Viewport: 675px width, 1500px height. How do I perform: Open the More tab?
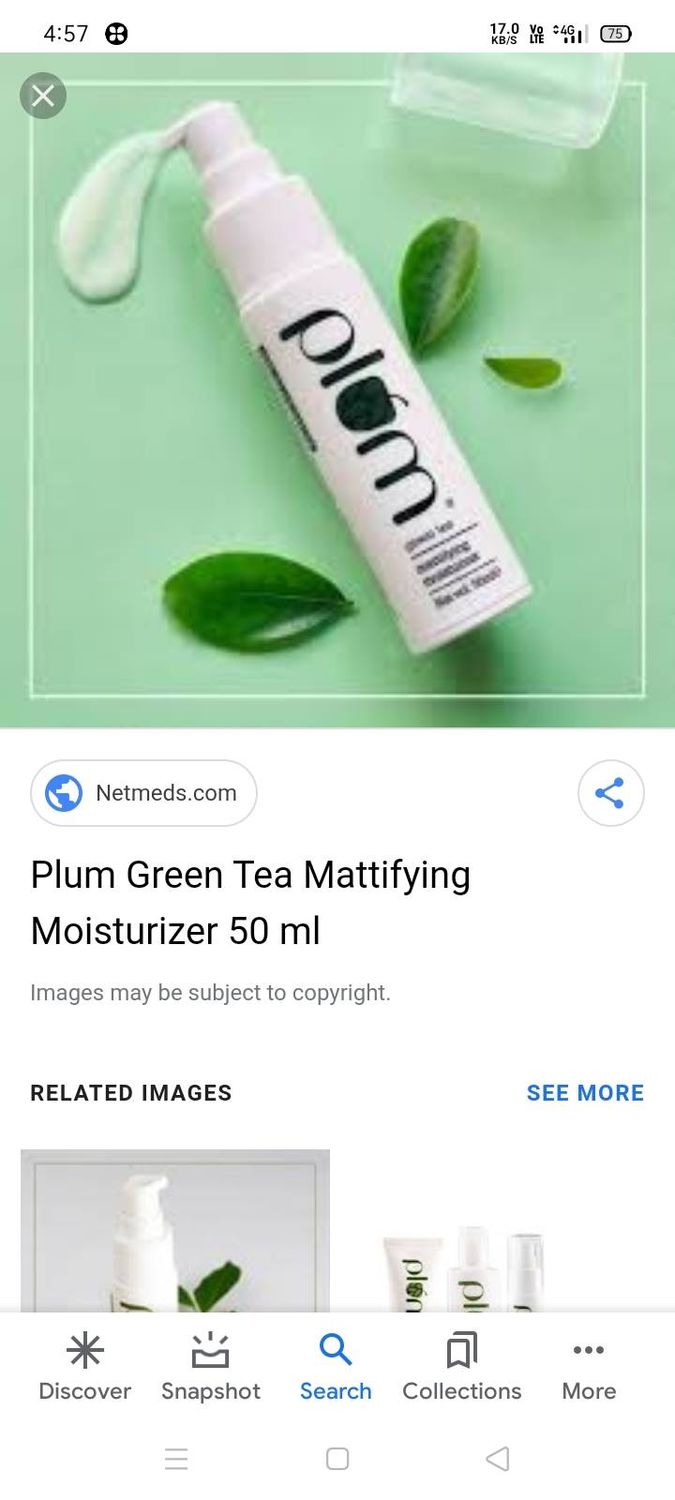click(588, 1367)
